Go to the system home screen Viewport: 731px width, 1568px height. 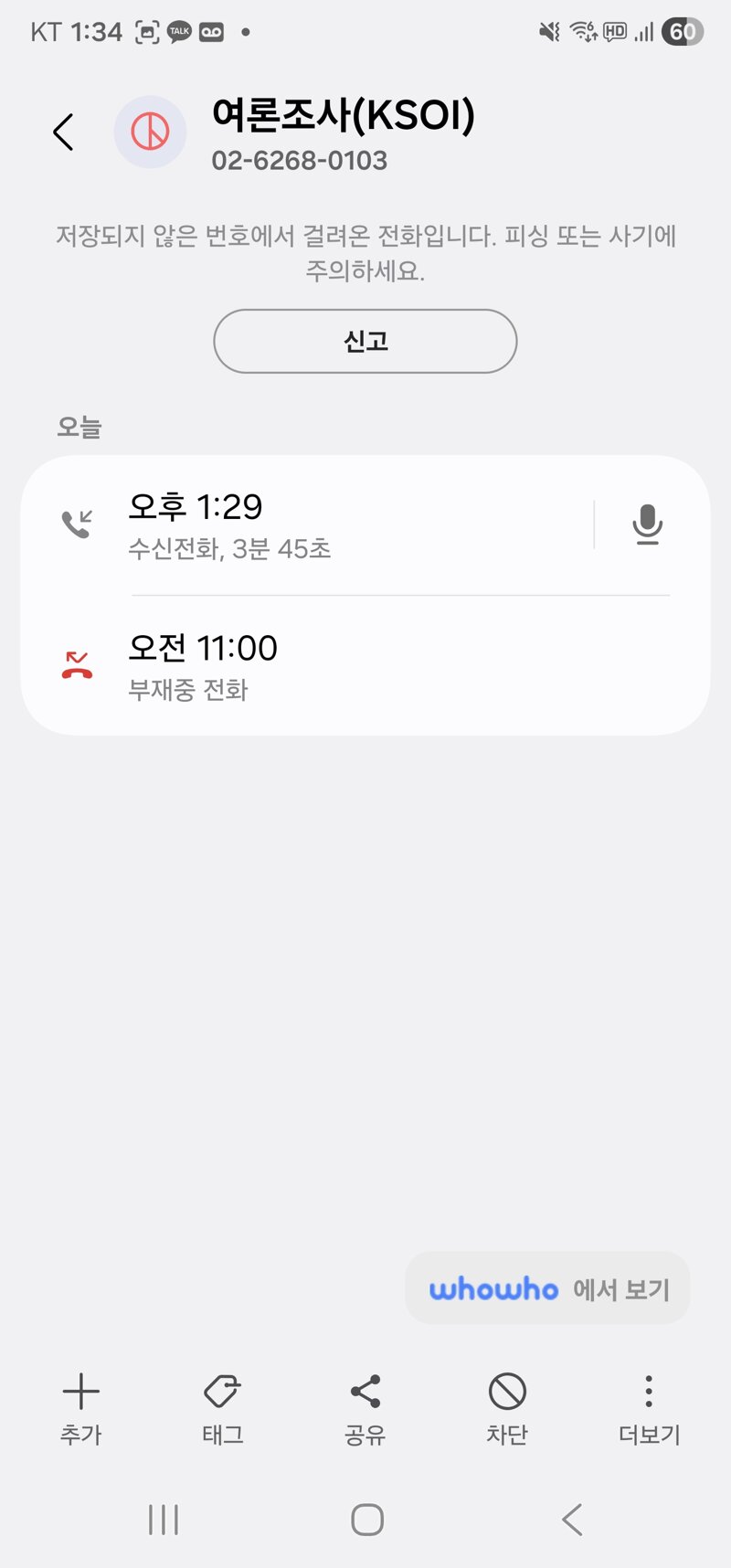click(x=367, y=1520)
